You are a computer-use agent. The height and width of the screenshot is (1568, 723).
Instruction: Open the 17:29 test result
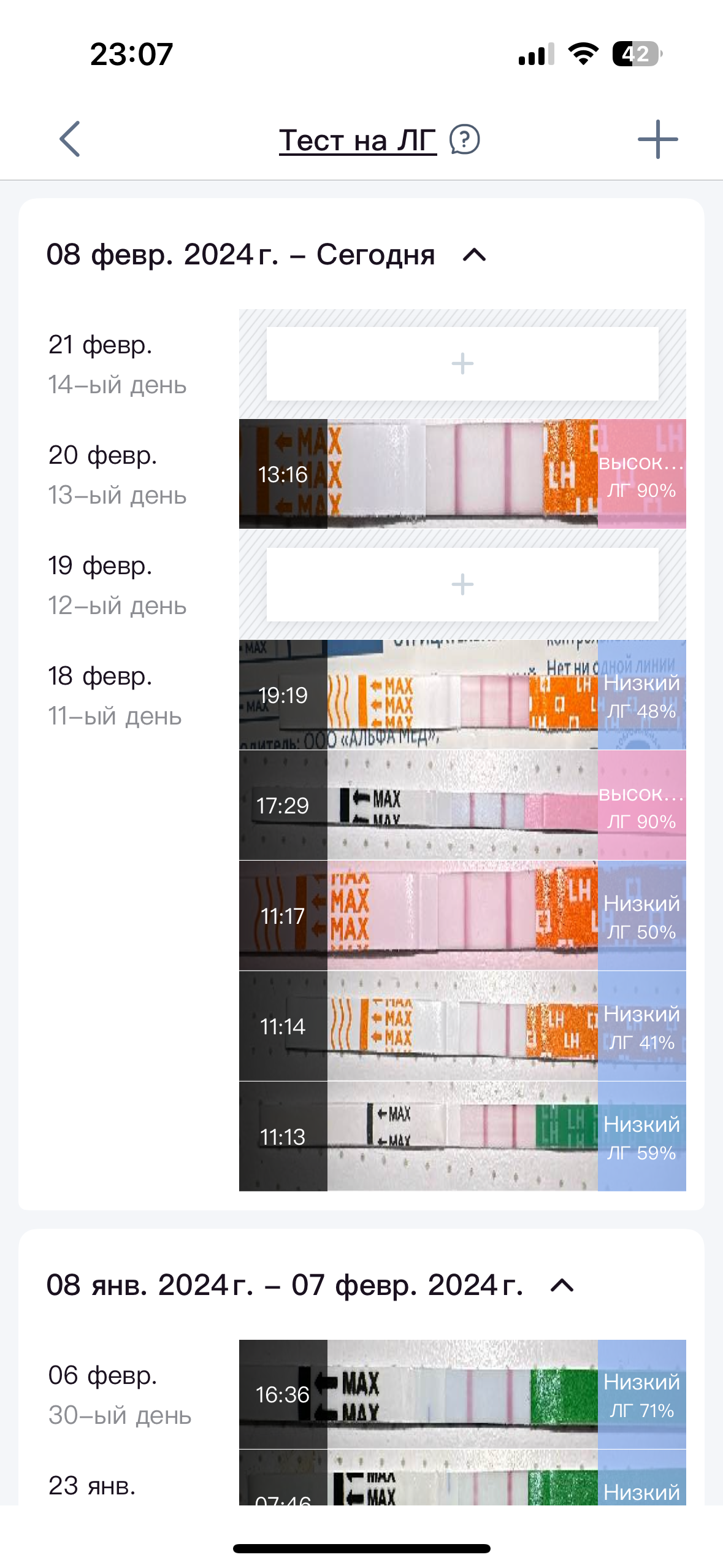click(x=462, y=805)
